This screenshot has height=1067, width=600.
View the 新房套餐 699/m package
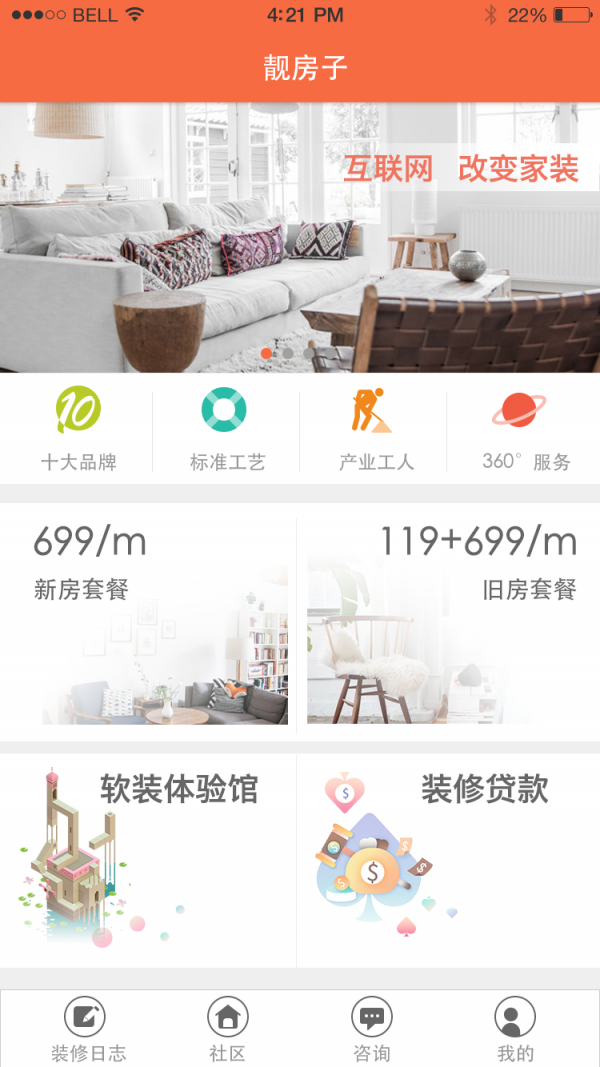tap(148, 618)
